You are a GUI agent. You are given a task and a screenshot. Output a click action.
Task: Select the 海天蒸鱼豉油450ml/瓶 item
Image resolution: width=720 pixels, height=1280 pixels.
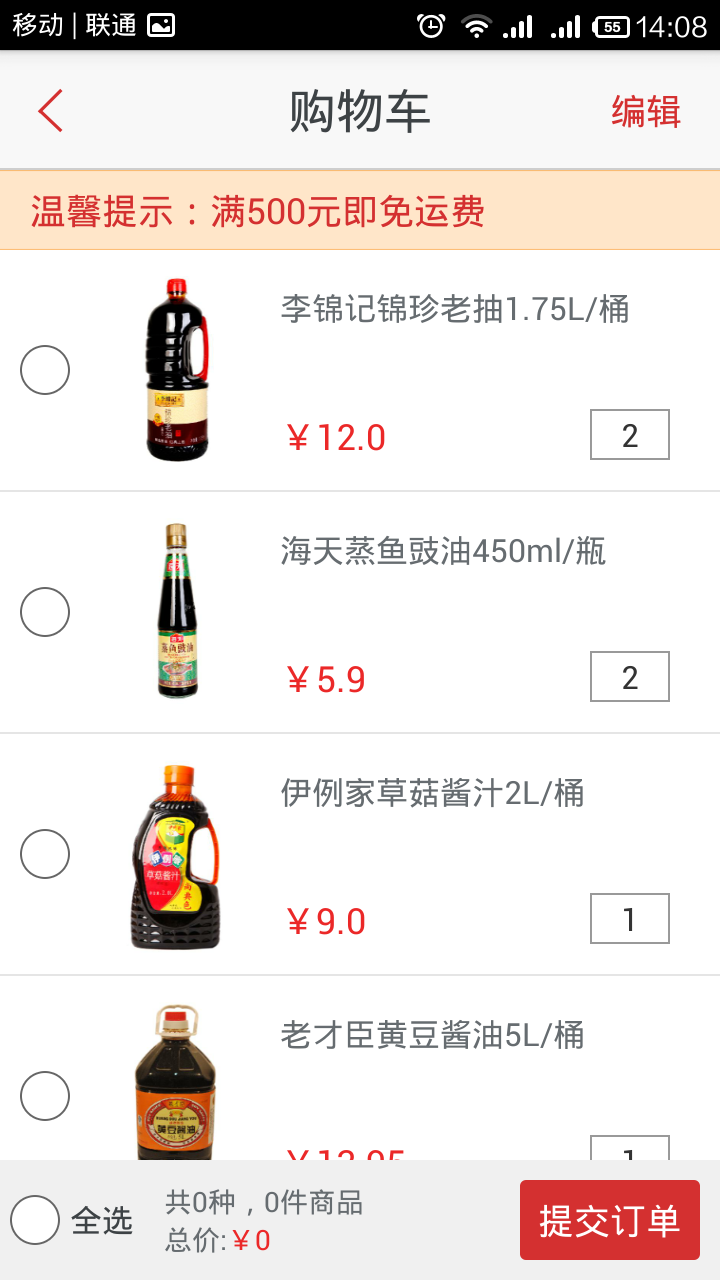[x=45, y=612]
